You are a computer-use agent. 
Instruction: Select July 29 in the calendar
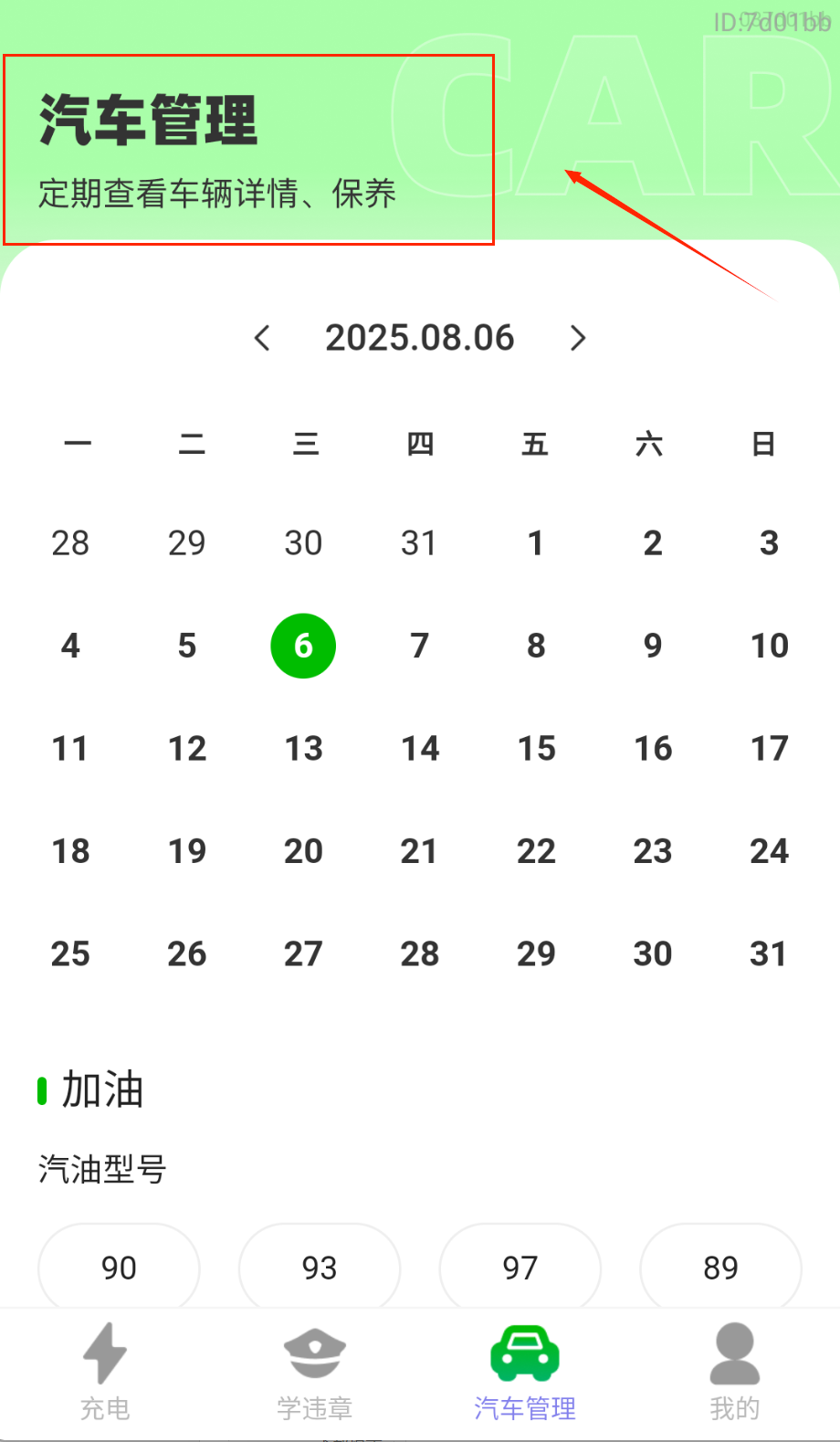coord(187,543)
